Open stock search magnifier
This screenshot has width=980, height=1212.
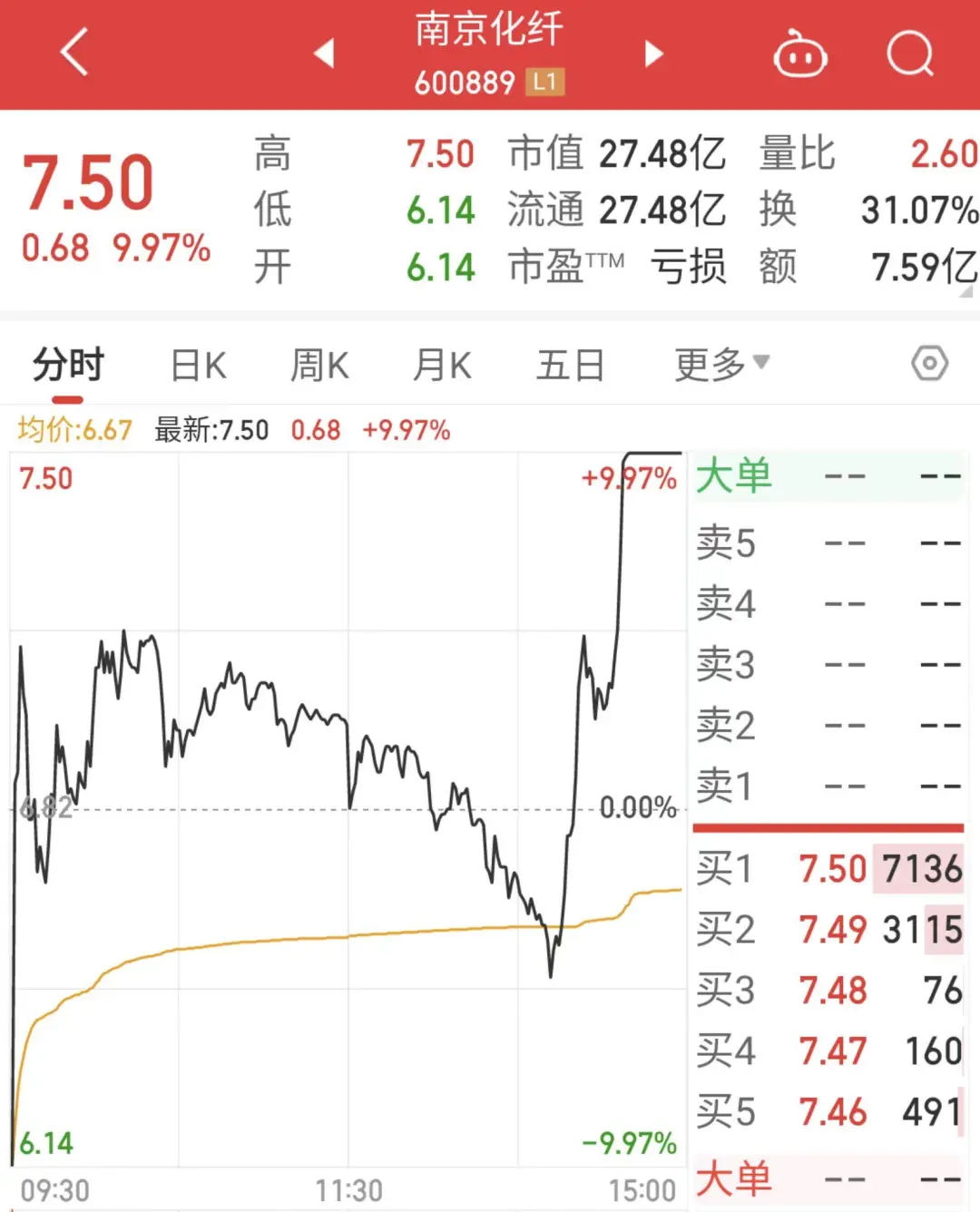pos(909,54)
